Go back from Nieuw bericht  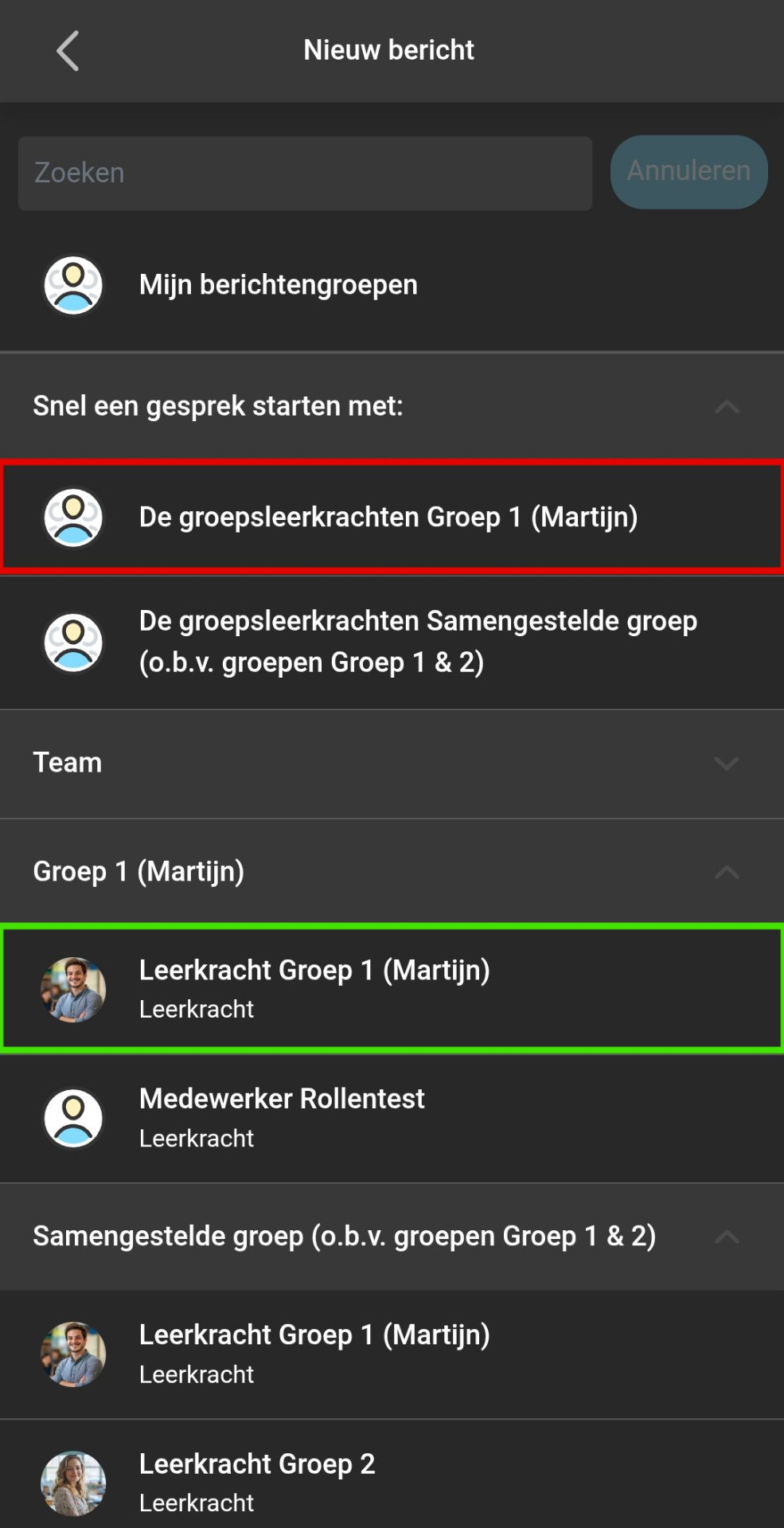tap(68, 51)
